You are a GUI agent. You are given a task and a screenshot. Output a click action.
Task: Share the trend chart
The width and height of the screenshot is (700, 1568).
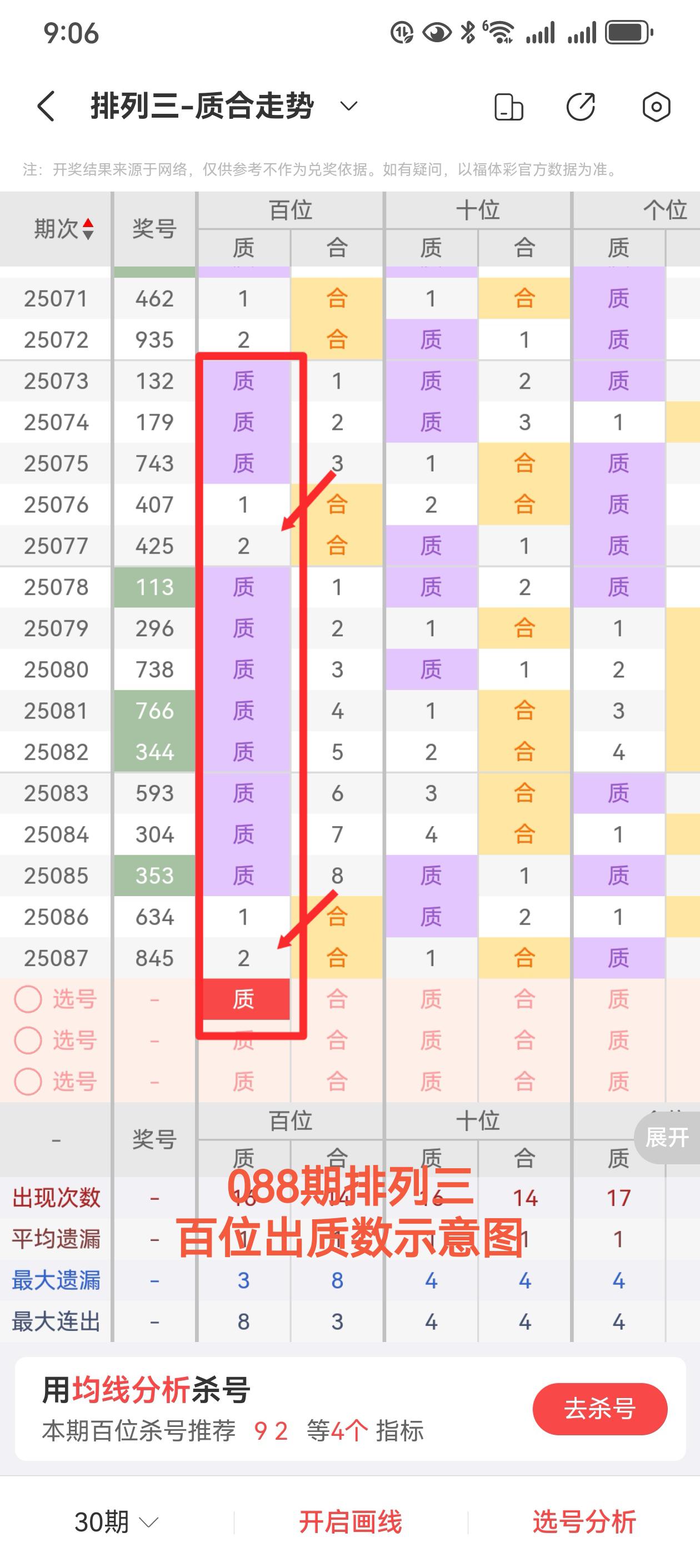581,107
